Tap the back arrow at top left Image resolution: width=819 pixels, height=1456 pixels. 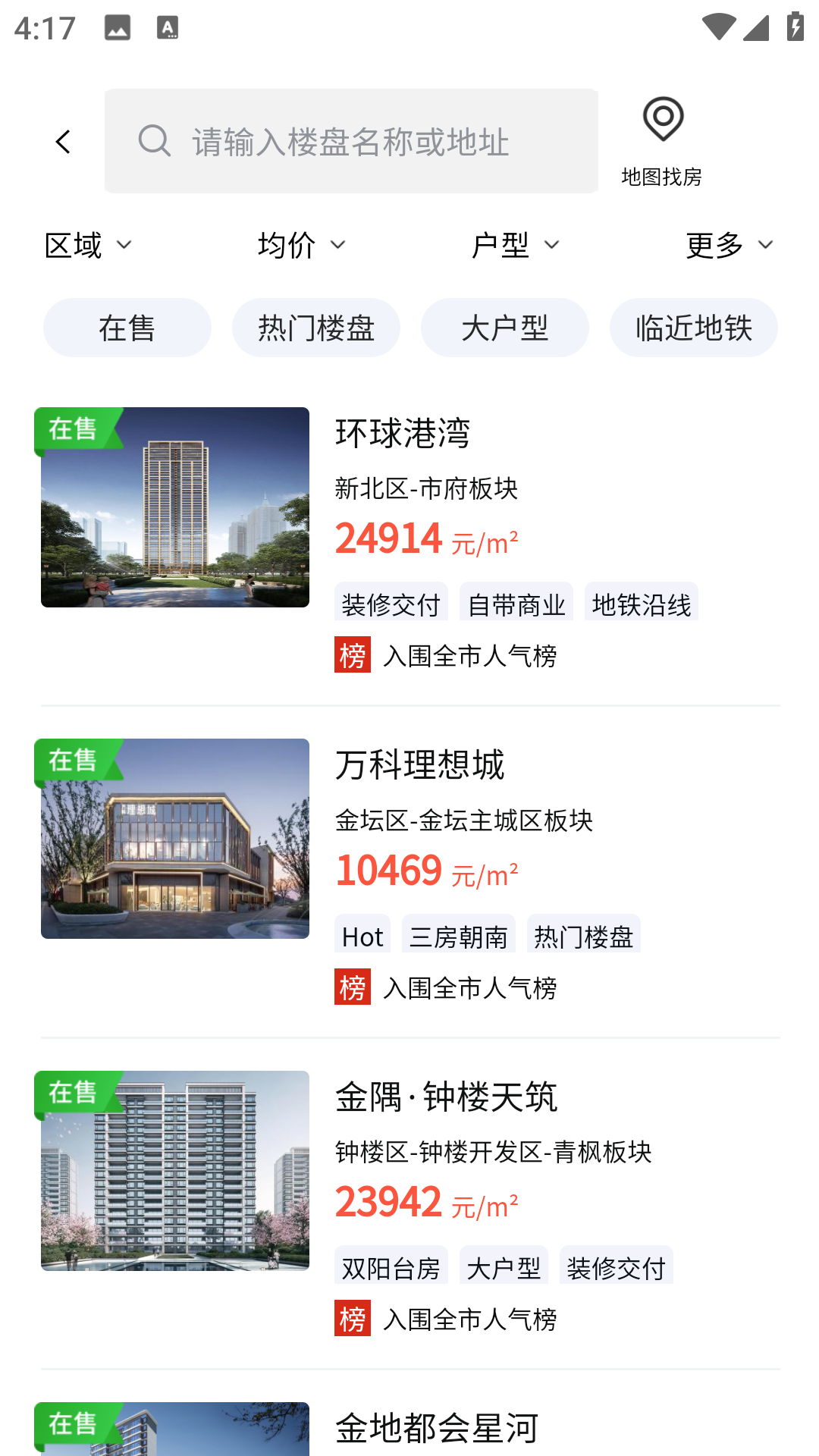[63, 141]
